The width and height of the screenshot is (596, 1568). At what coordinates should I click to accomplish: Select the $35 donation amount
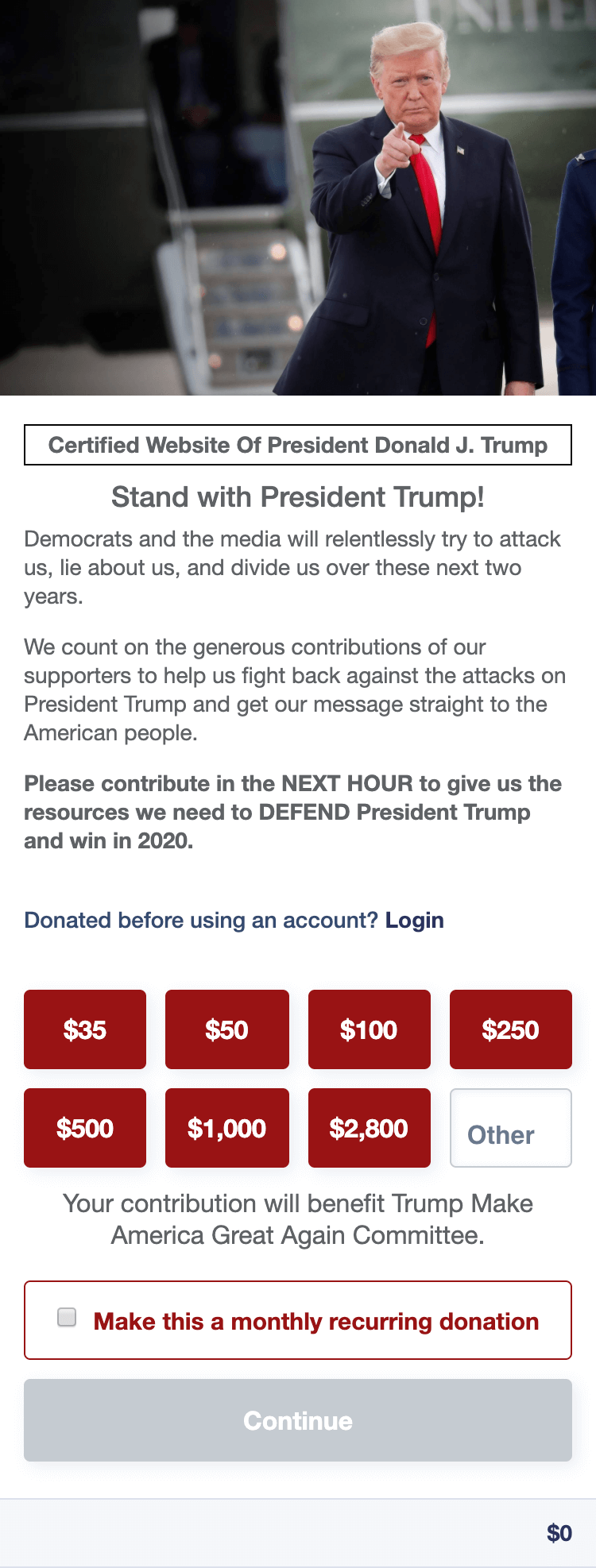84,1029
